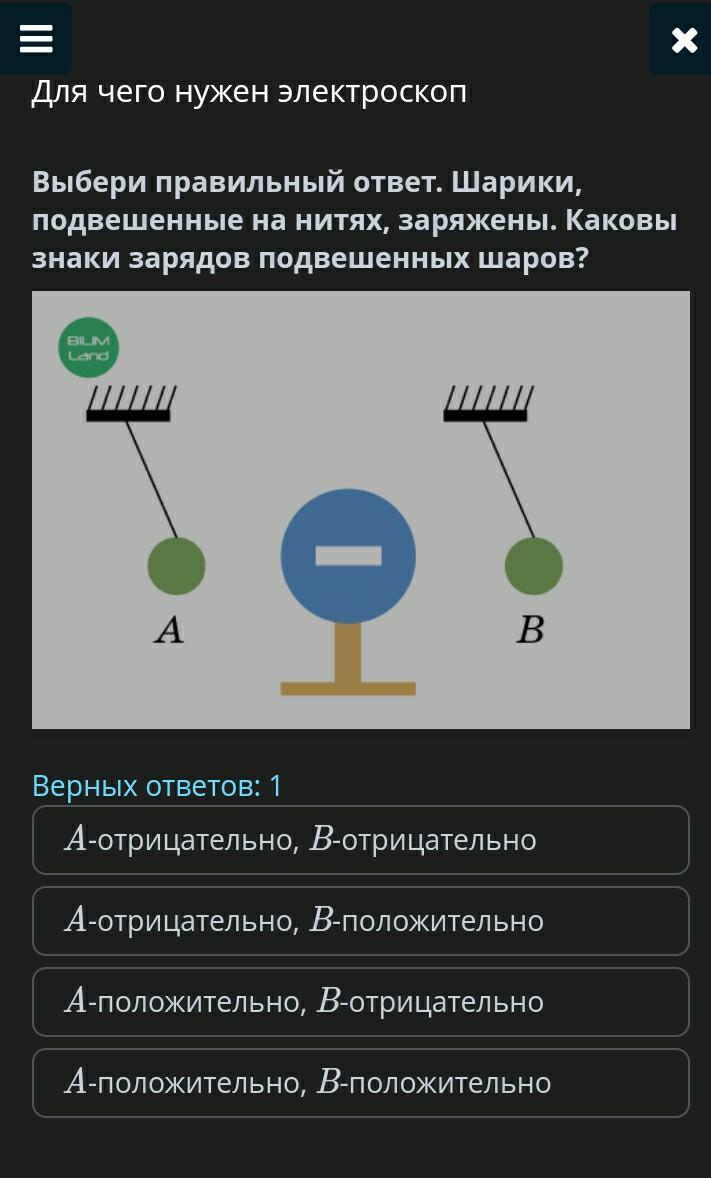Open the hamburger menu
The width and height of the screenshot is (711, 1178).
click(x=36, y=39)
